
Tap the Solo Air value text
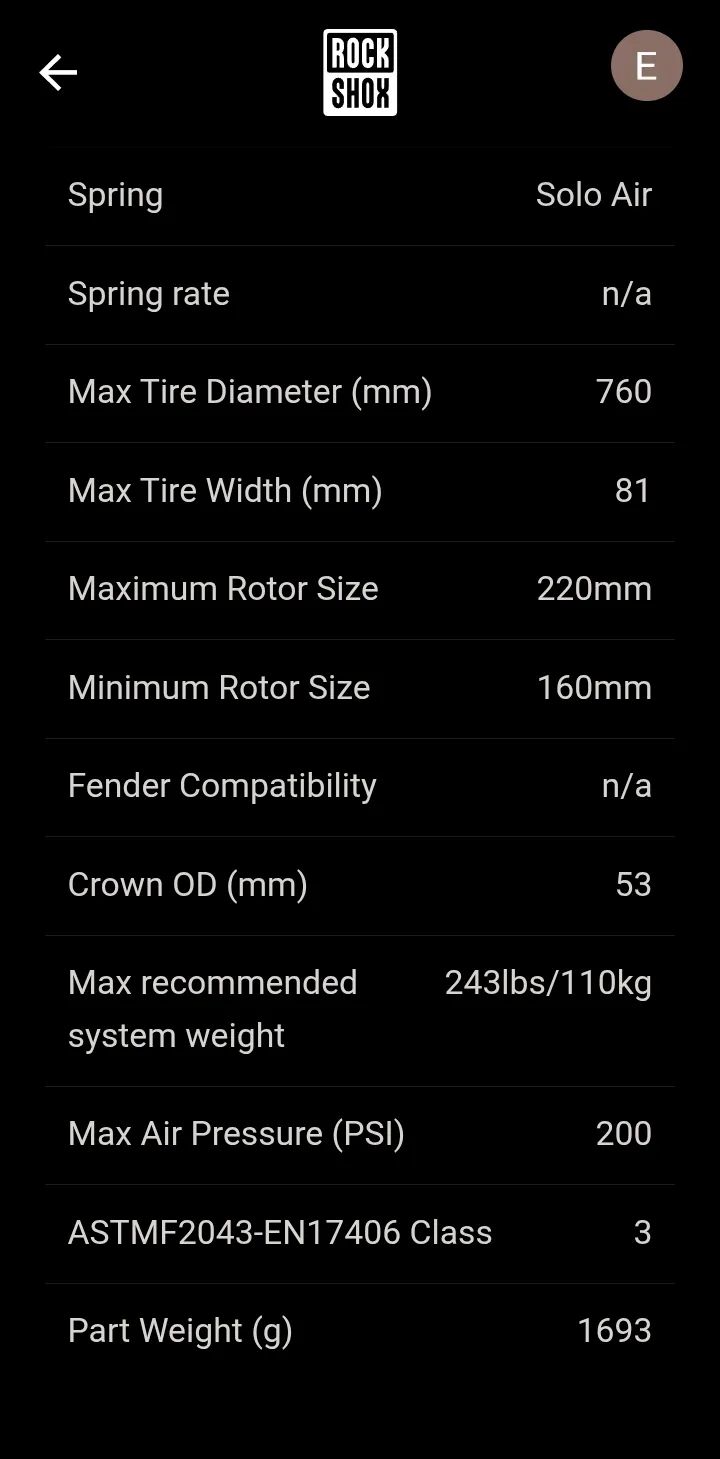(594, 194)
